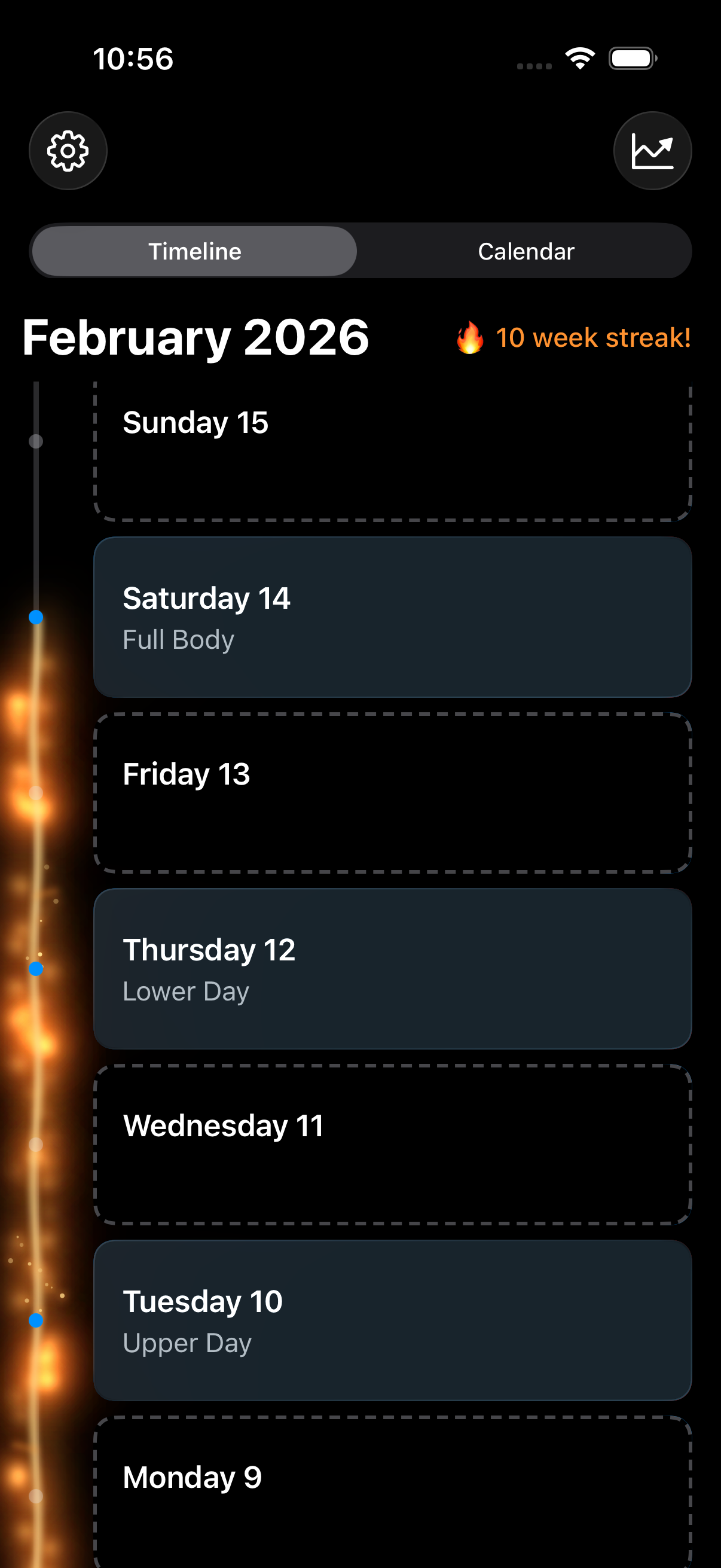Open the settings gear icon
Viewport: 721px width, 1568px height.
(x=68, y=150)
